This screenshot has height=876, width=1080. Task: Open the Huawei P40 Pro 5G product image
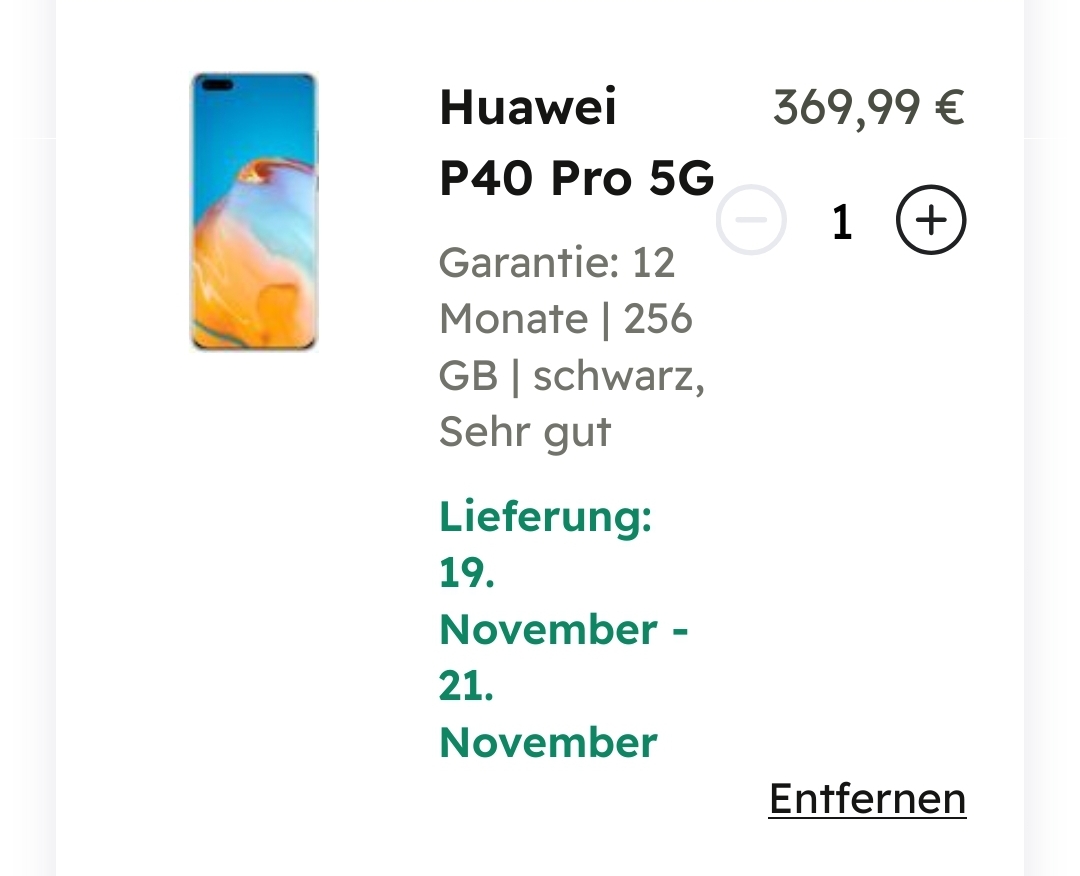[x=254, y=212]
